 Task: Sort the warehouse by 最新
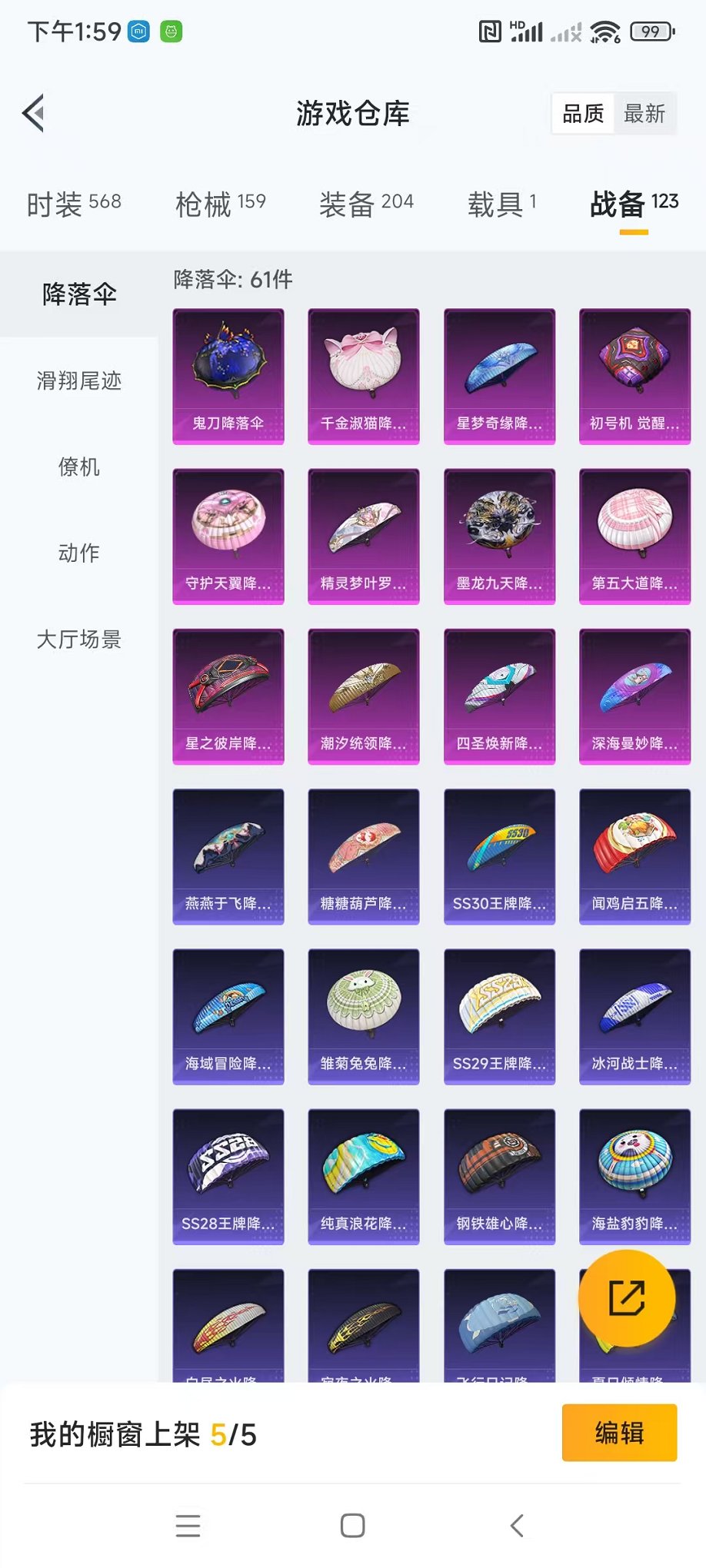[x=644, y=114]
